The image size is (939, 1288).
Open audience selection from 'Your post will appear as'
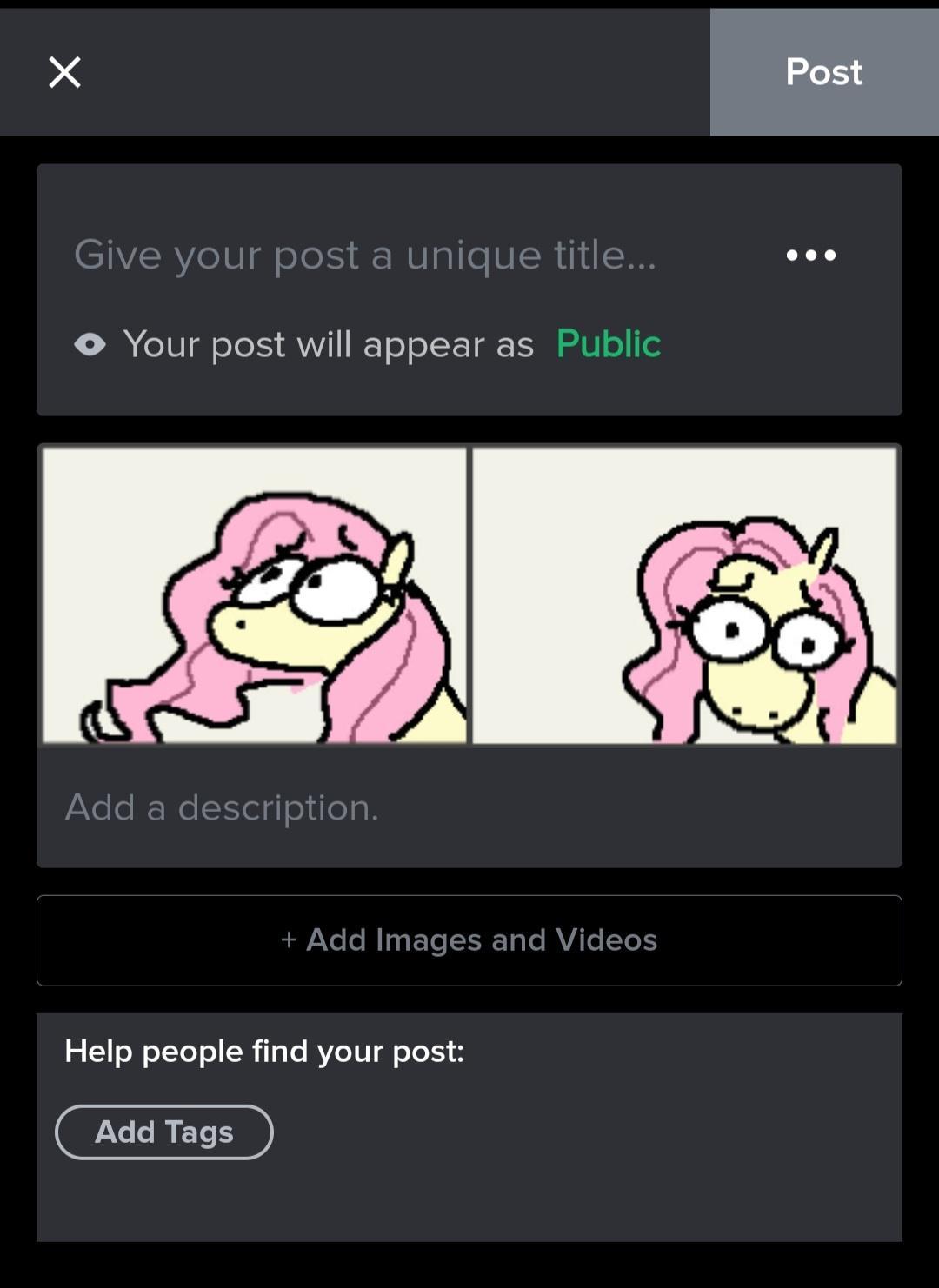[609, 344]
